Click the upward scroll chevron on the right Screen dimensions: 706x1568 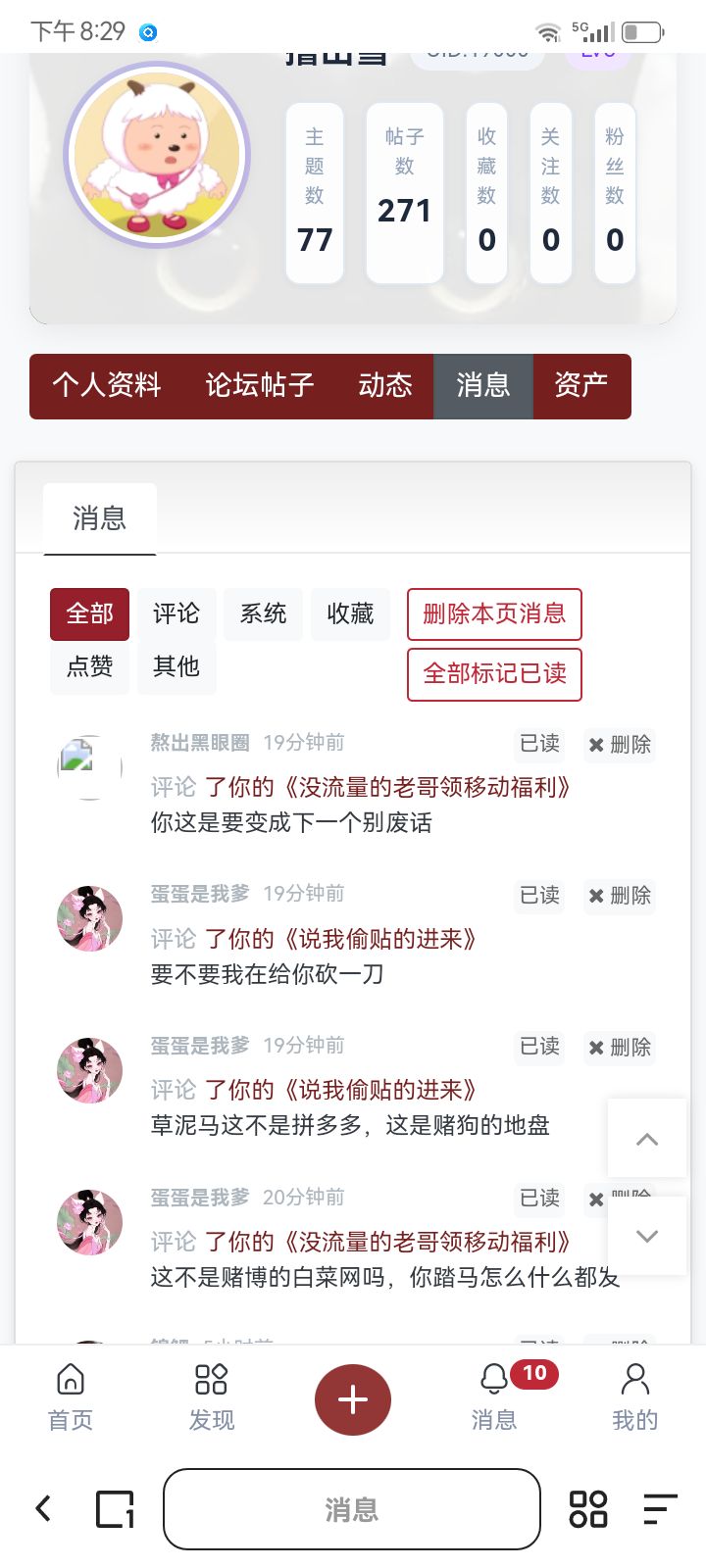point(646,1138)
